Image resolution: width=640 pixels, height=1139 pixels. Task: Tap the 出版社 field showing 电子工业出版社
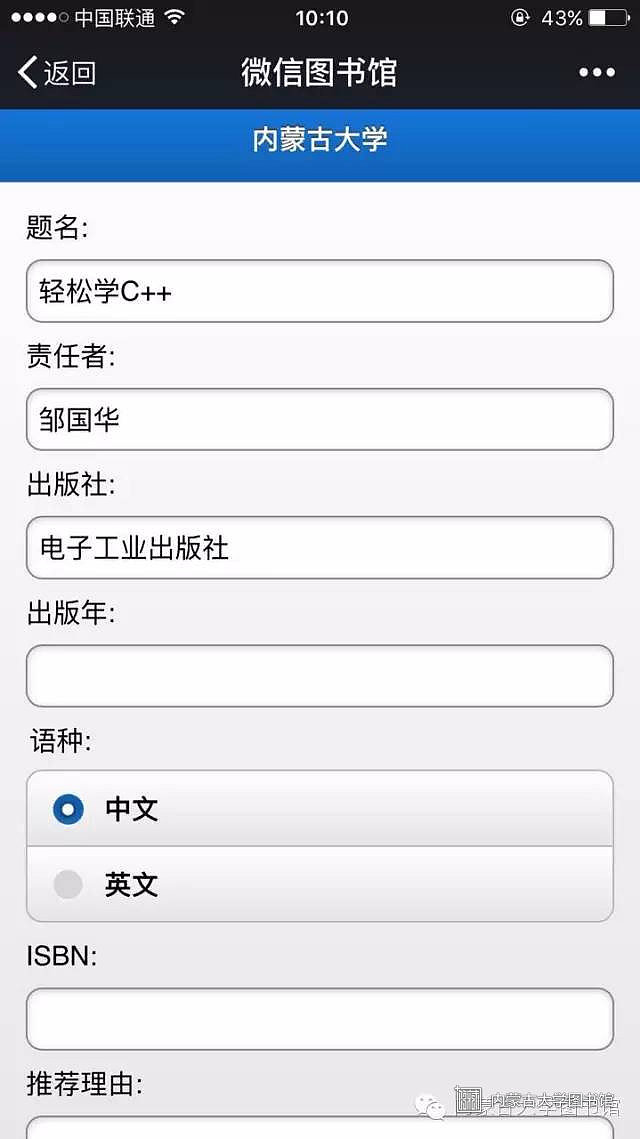coord(320,548)
